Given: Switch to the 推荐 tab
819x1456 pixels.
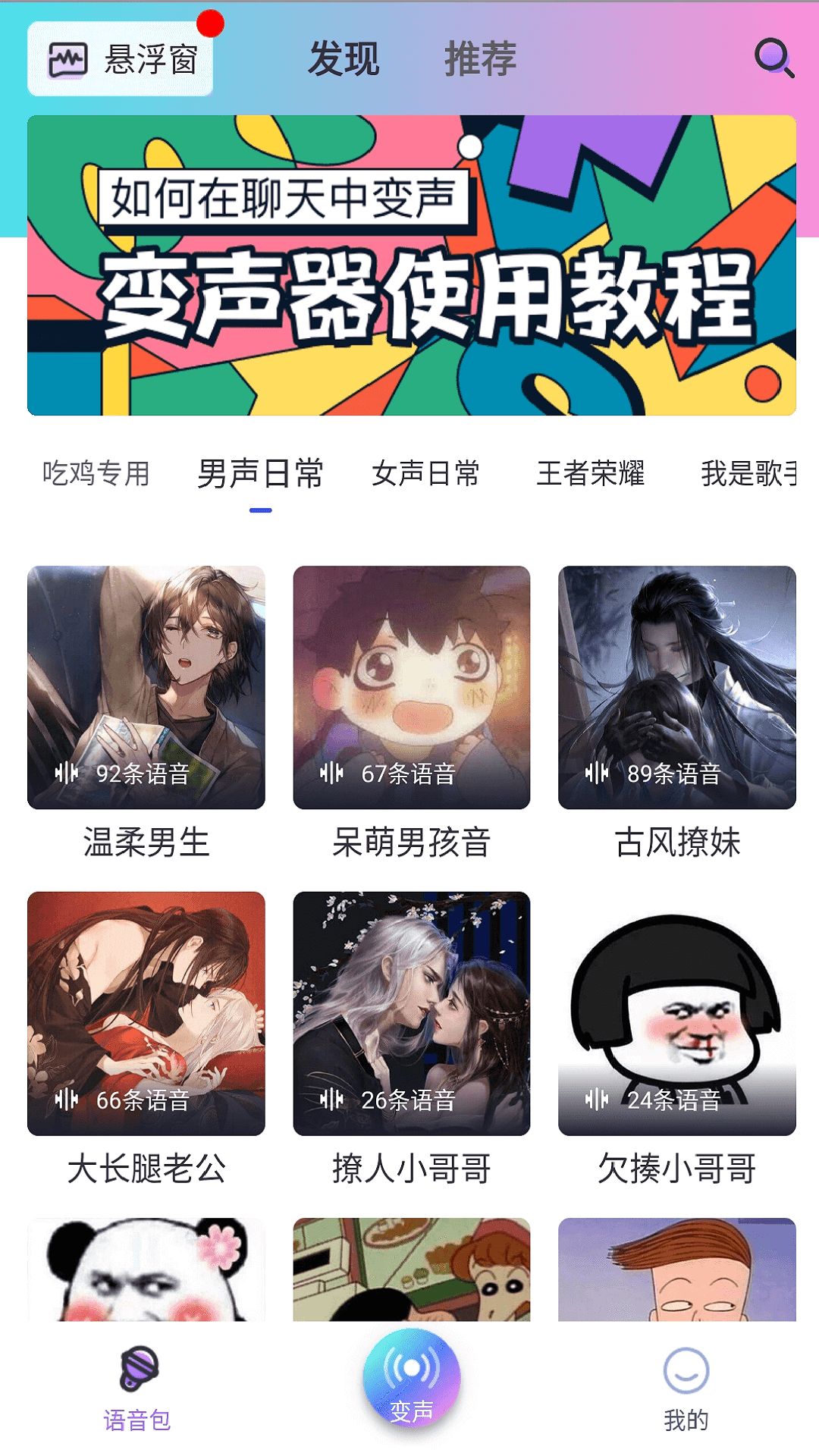Looking at the screenshot, I should 482,59.
